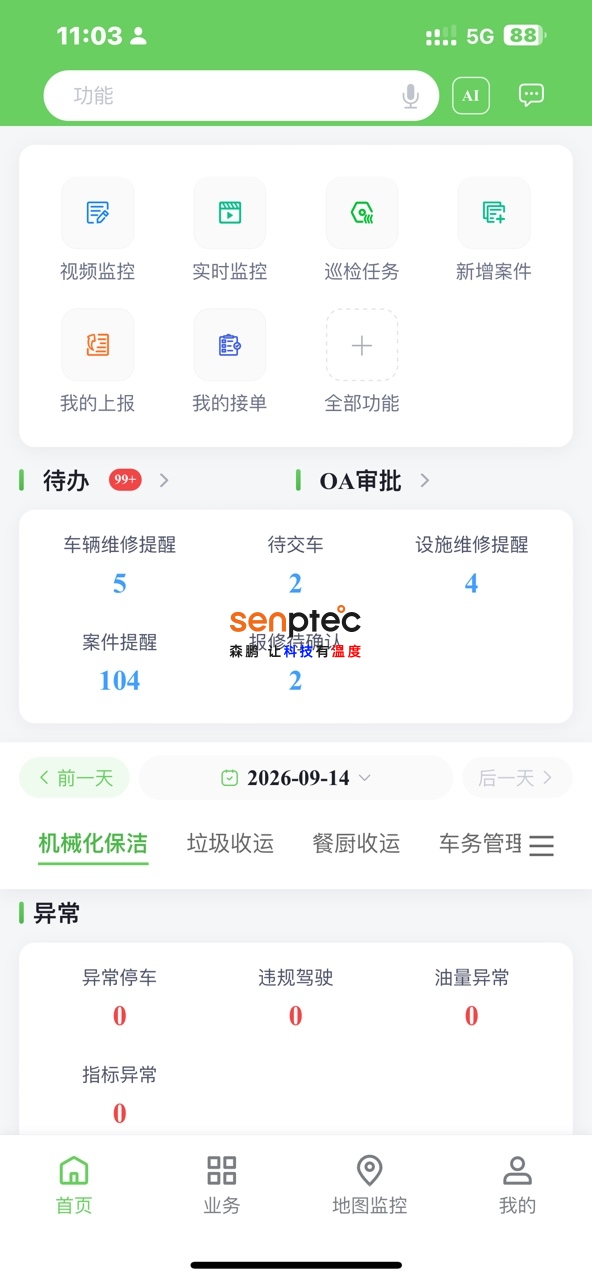The height and width of the screenshot is (1280, 592).
Task: Open the 2026-09-14 date picker
Action: (295, 778)
